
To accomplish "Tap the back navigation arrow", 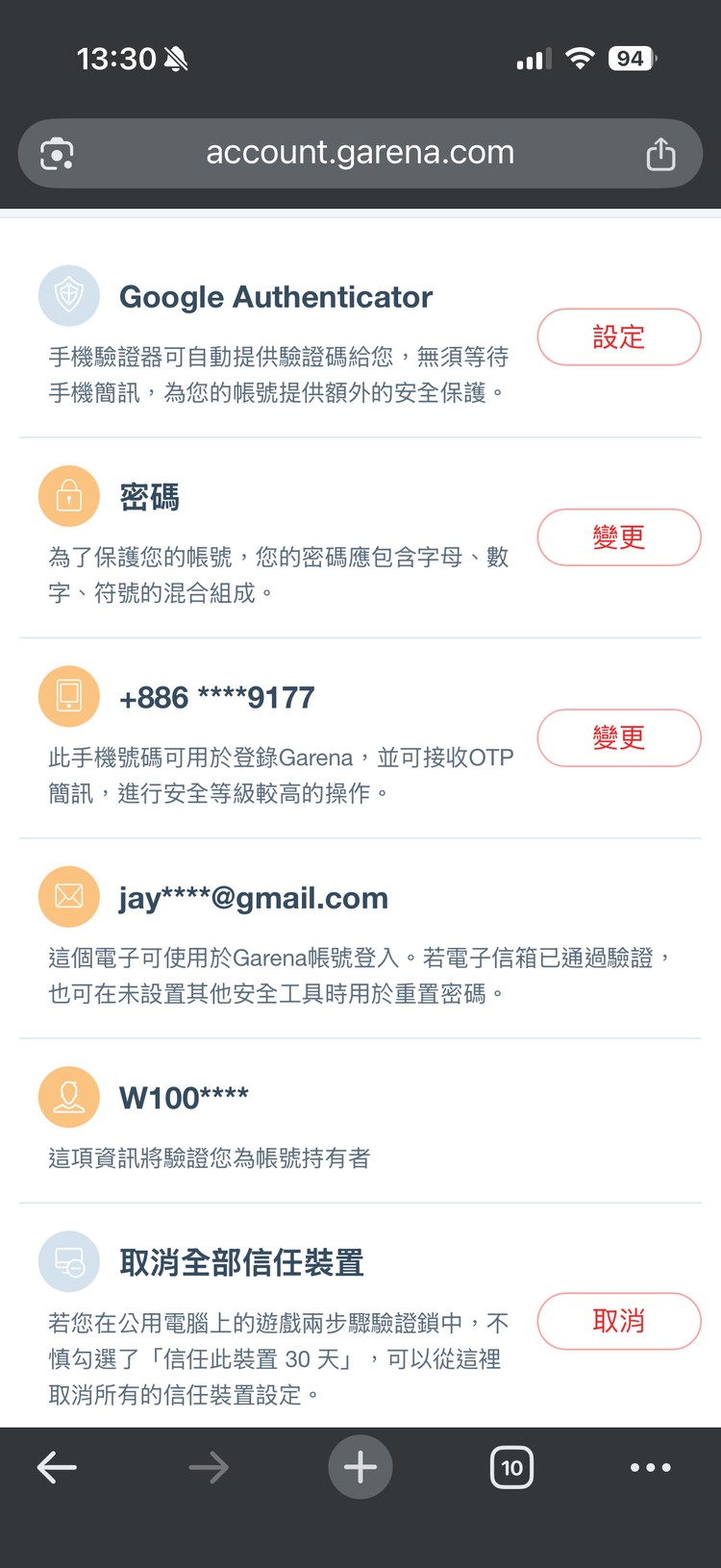I will pyautogui.click(x=57, y=1467).
